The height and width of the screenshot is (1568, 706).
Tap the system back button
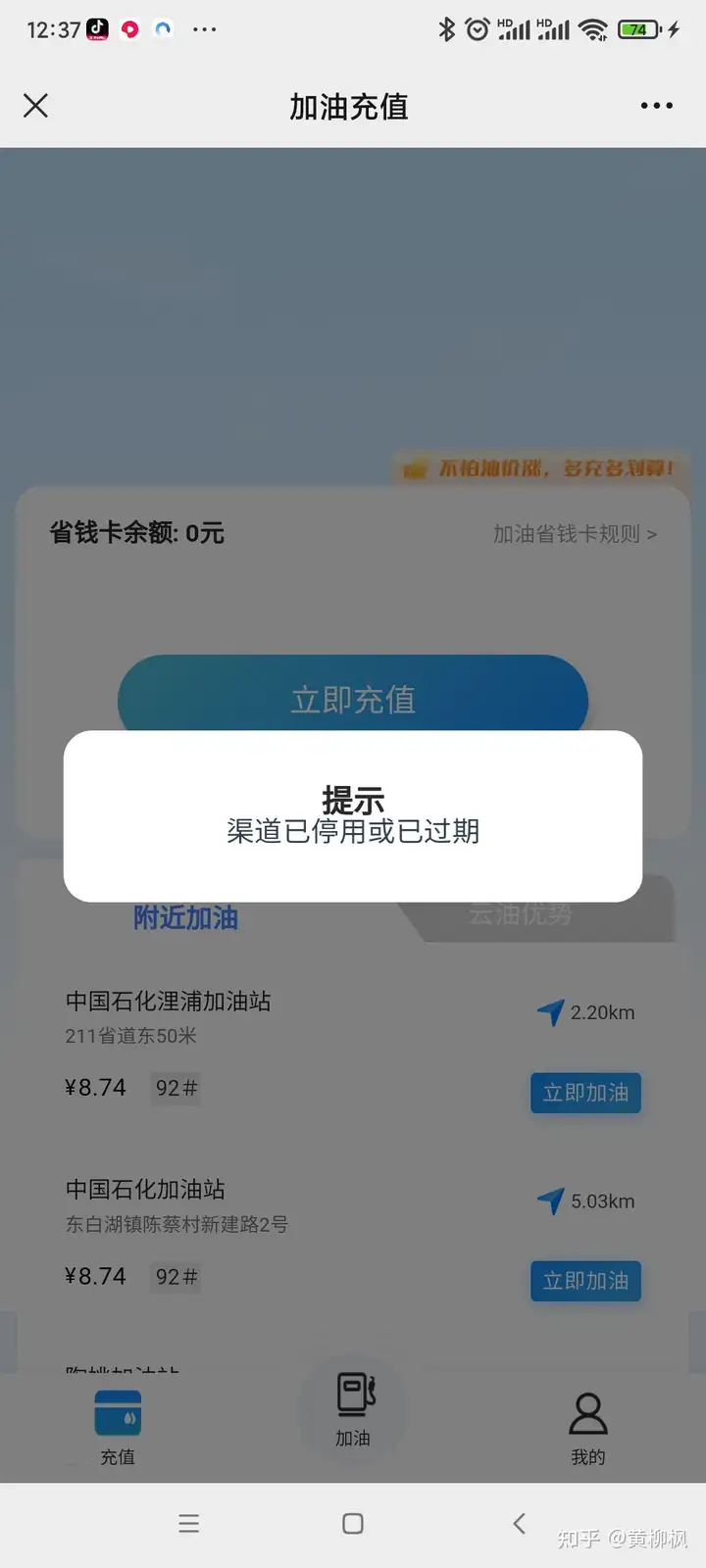pyautogui.click(x=519, y=1523)
